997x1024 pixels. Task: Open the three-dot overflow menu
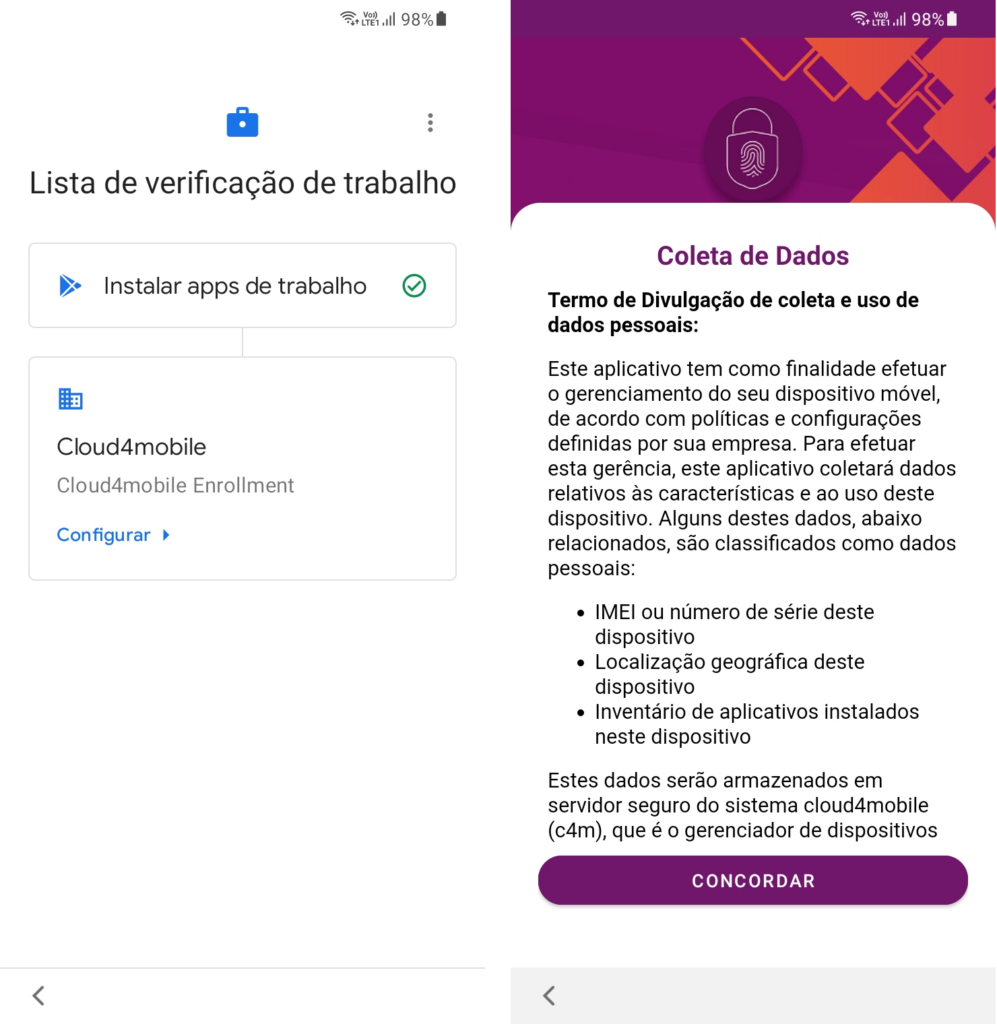(430, 123)
